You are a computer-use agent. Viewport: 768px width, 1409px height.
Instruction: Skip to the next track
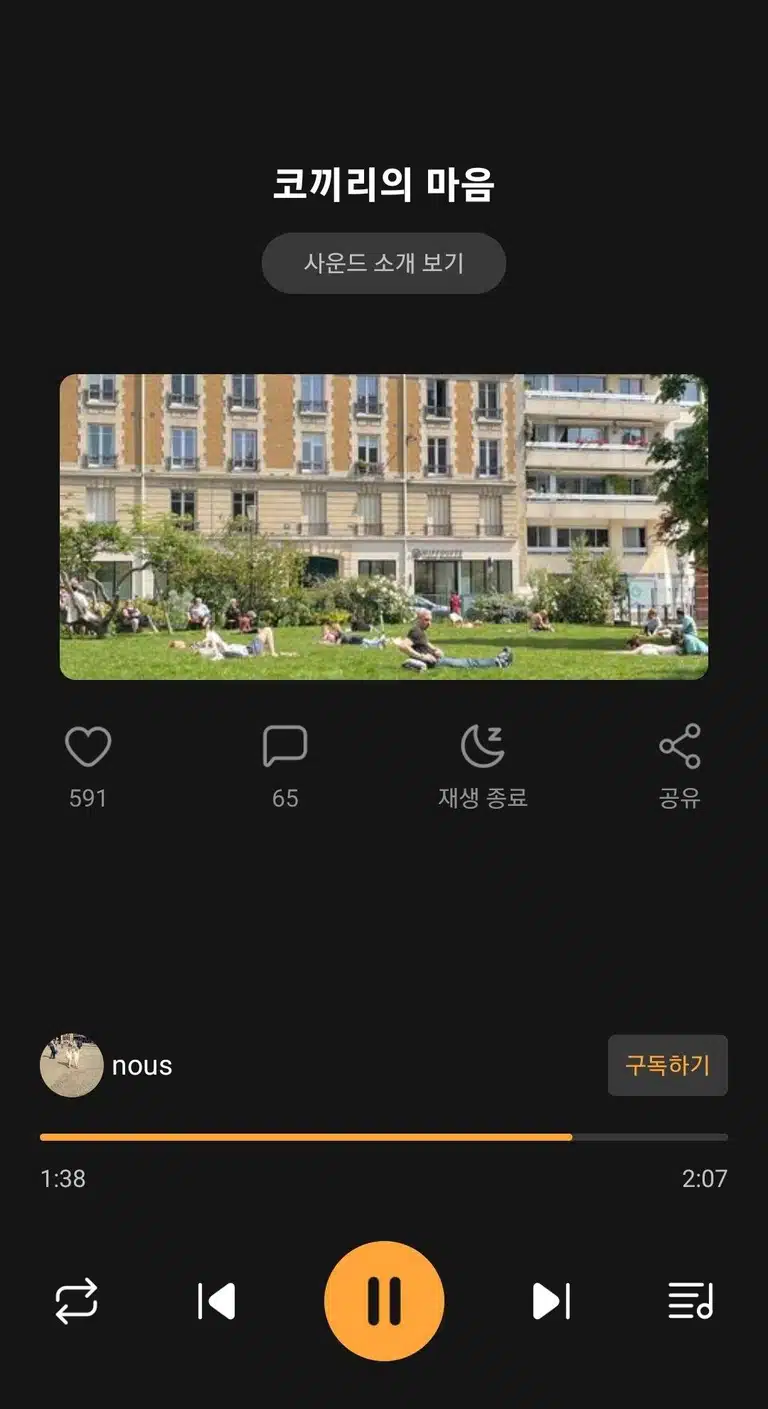tap(551, 1301)
